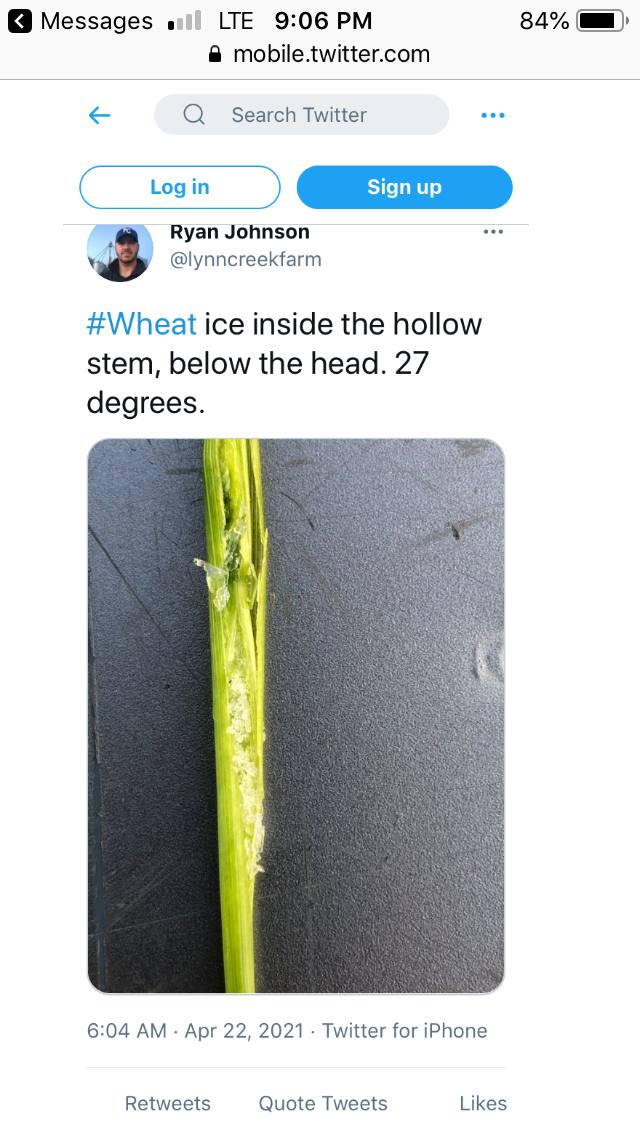The width and height of the screenshot is (640, 1136).
Task: Tap the mobile.twitter.com address bar
Action: 320,54
